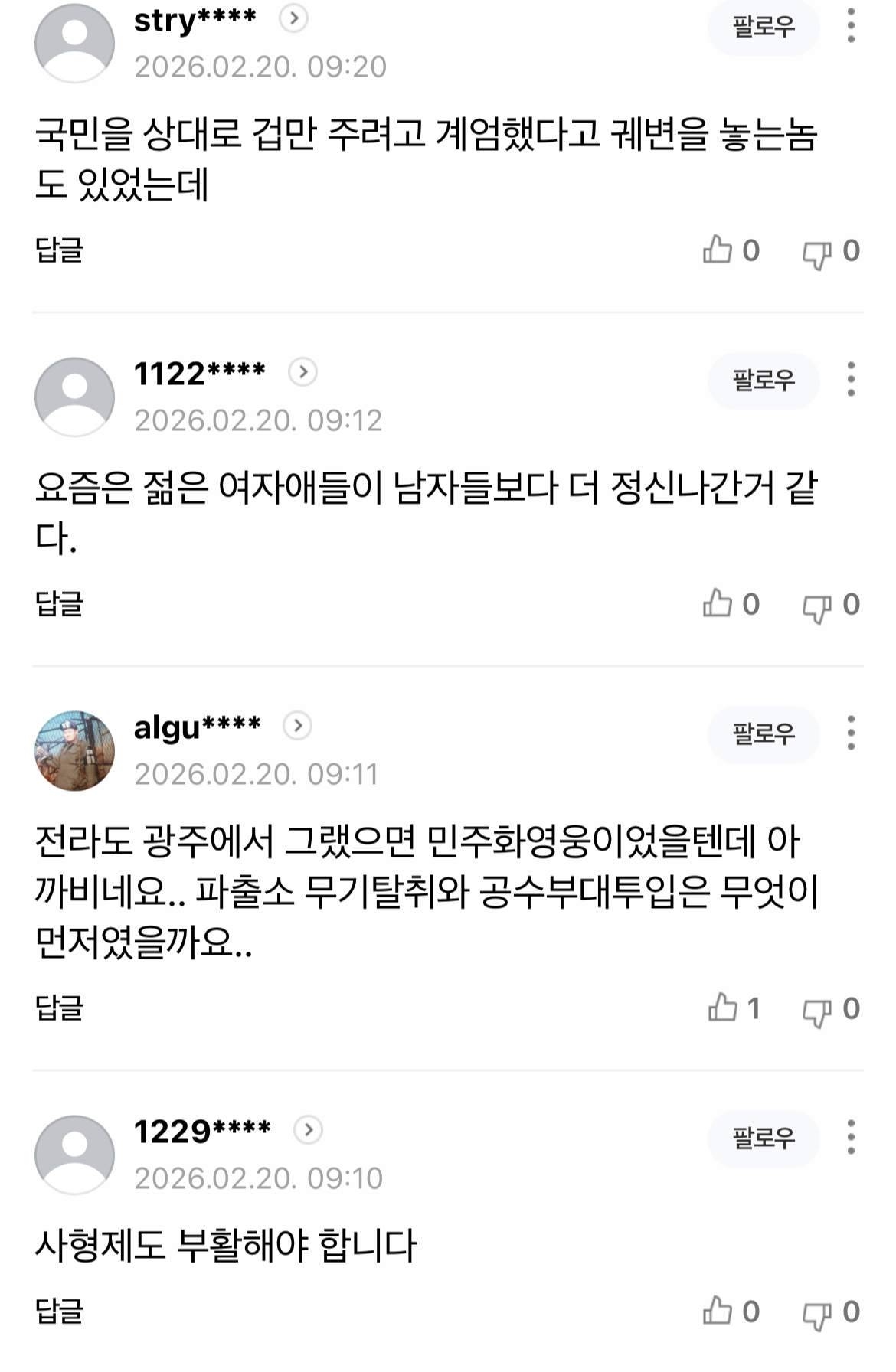Follow user stry****

tap(763, 28)
